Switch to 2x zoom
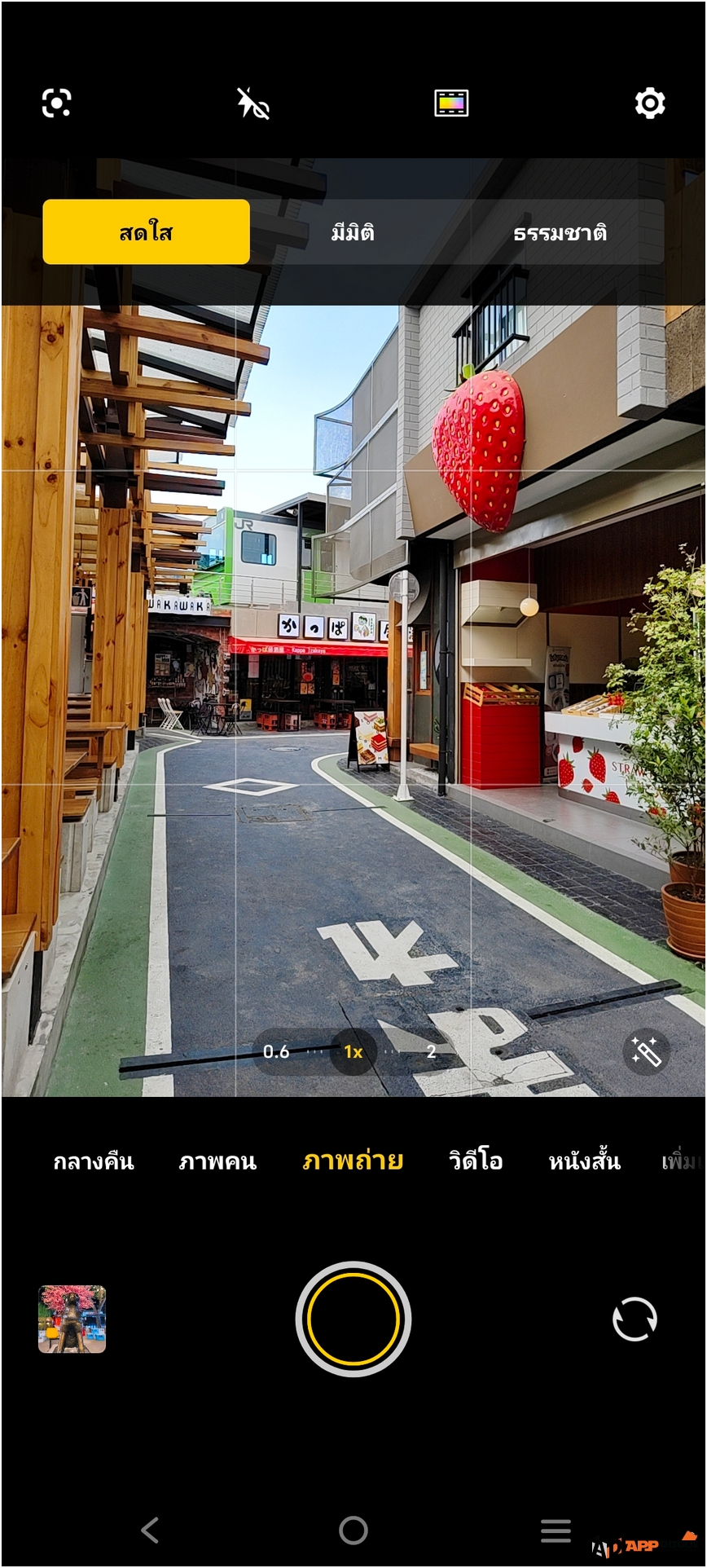 tap(431, 1051)
